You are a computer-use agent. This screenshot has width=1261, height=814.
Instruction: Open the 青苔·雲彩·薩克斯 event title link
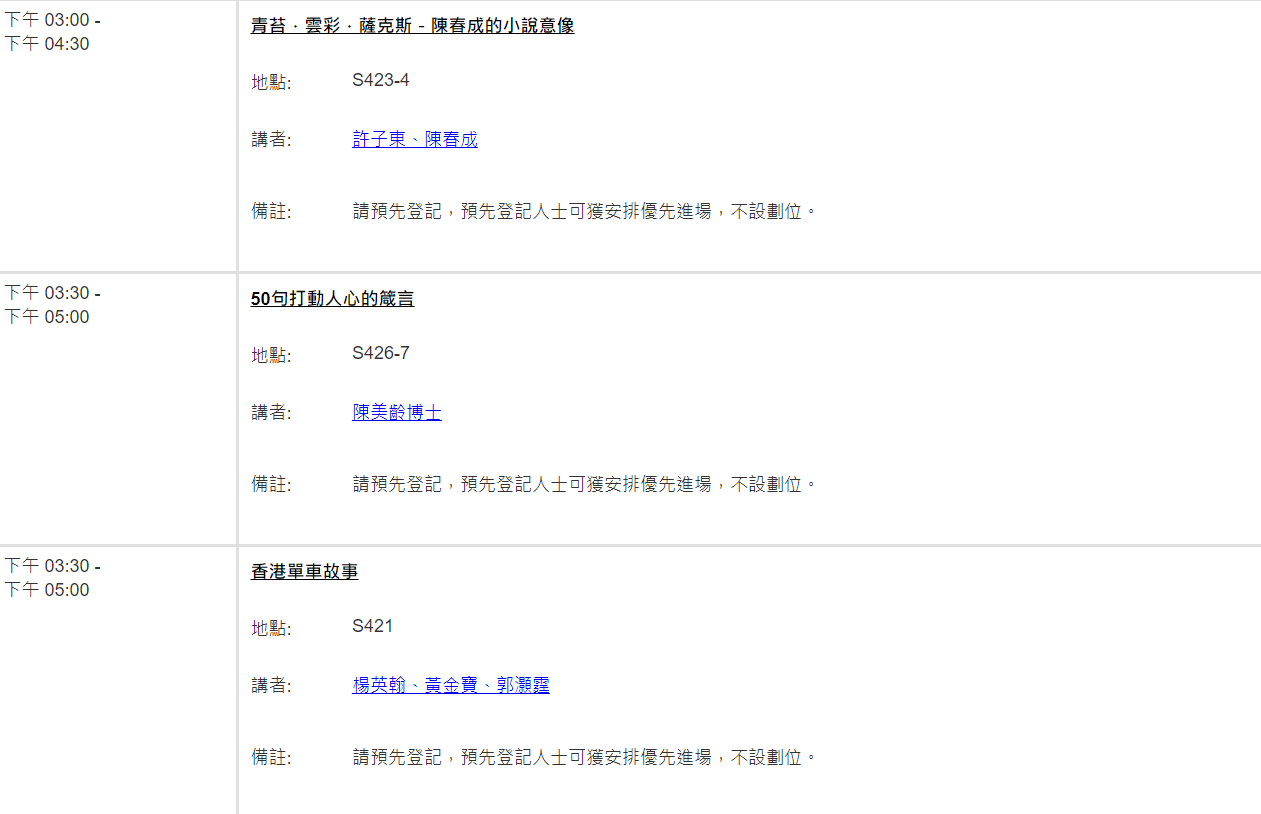pyautogui.click(x=412, y=26)
